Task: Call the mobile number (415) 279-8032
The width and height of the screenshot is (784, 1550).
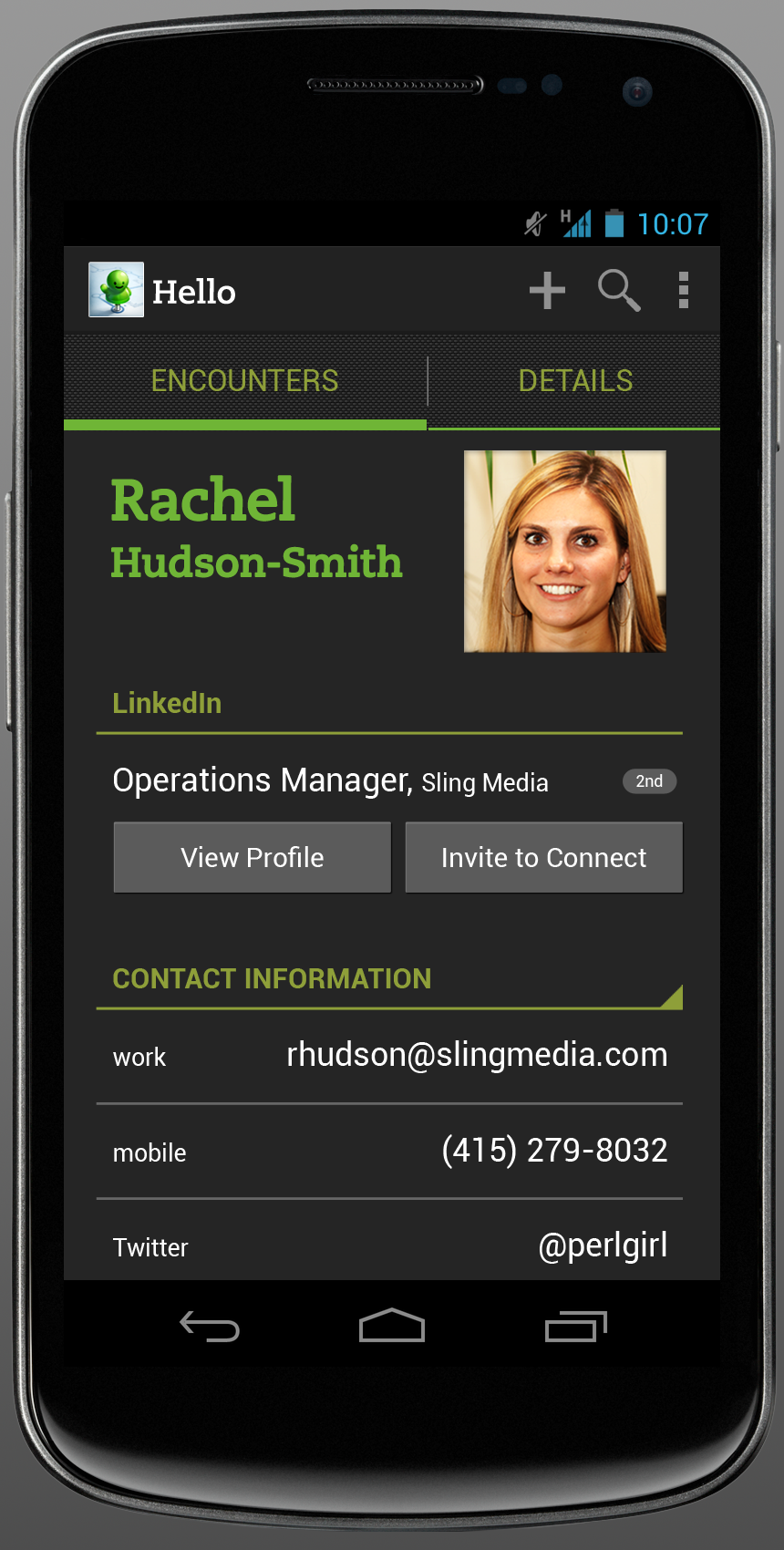Action: [554, 1151]
